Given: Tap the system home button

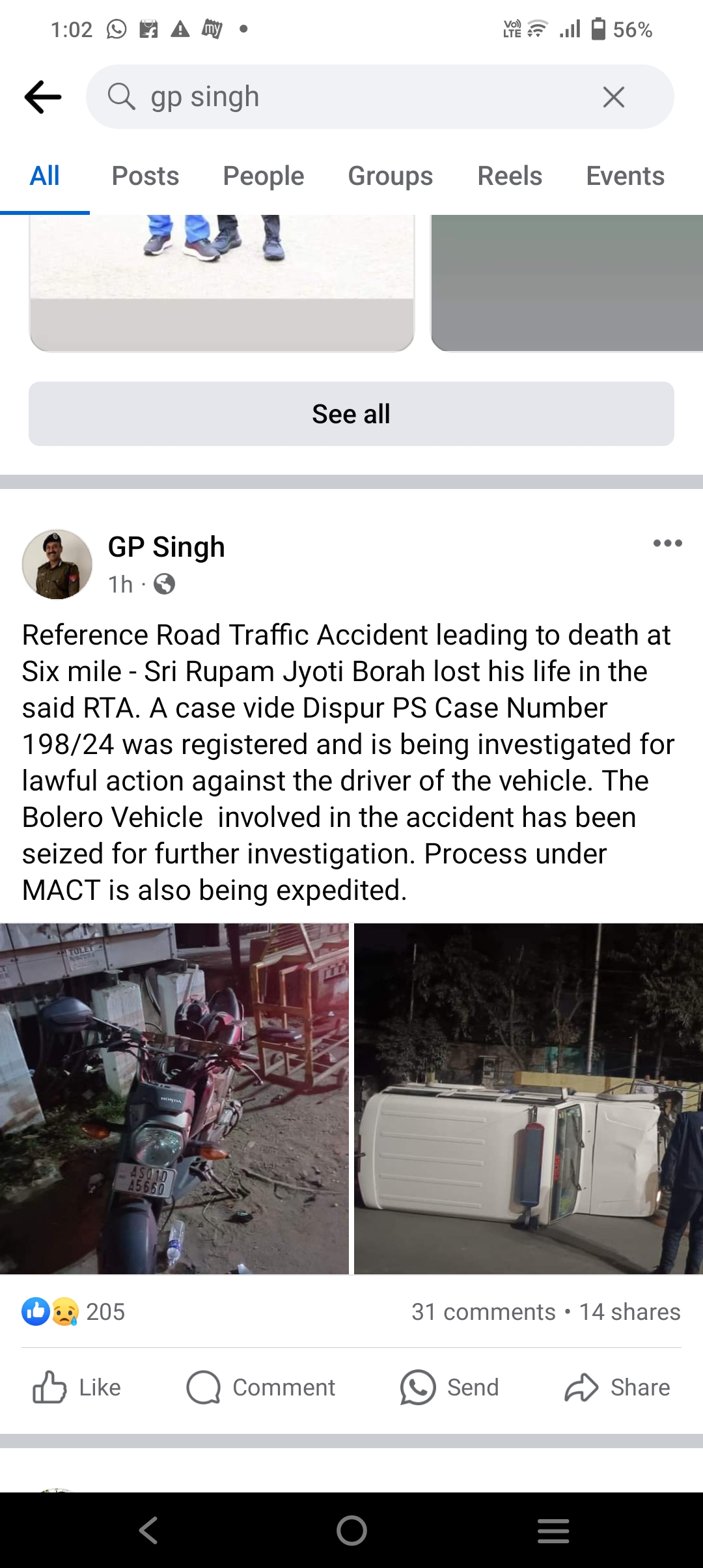Looking at the screenshot, I should (351, 1530).
